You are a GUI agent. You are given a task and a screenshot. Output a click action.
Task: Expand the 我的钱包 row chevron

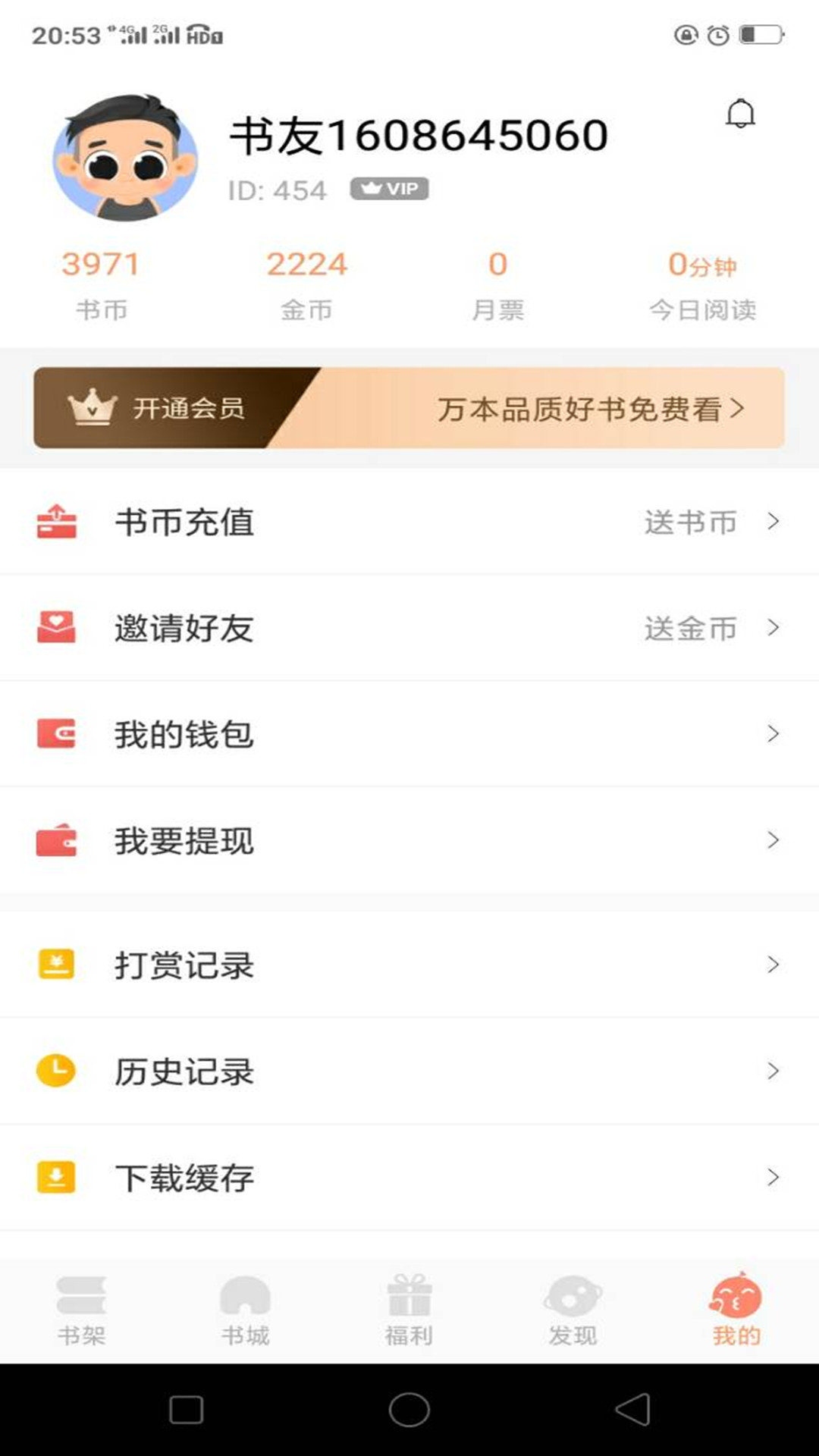click(773, 733)
